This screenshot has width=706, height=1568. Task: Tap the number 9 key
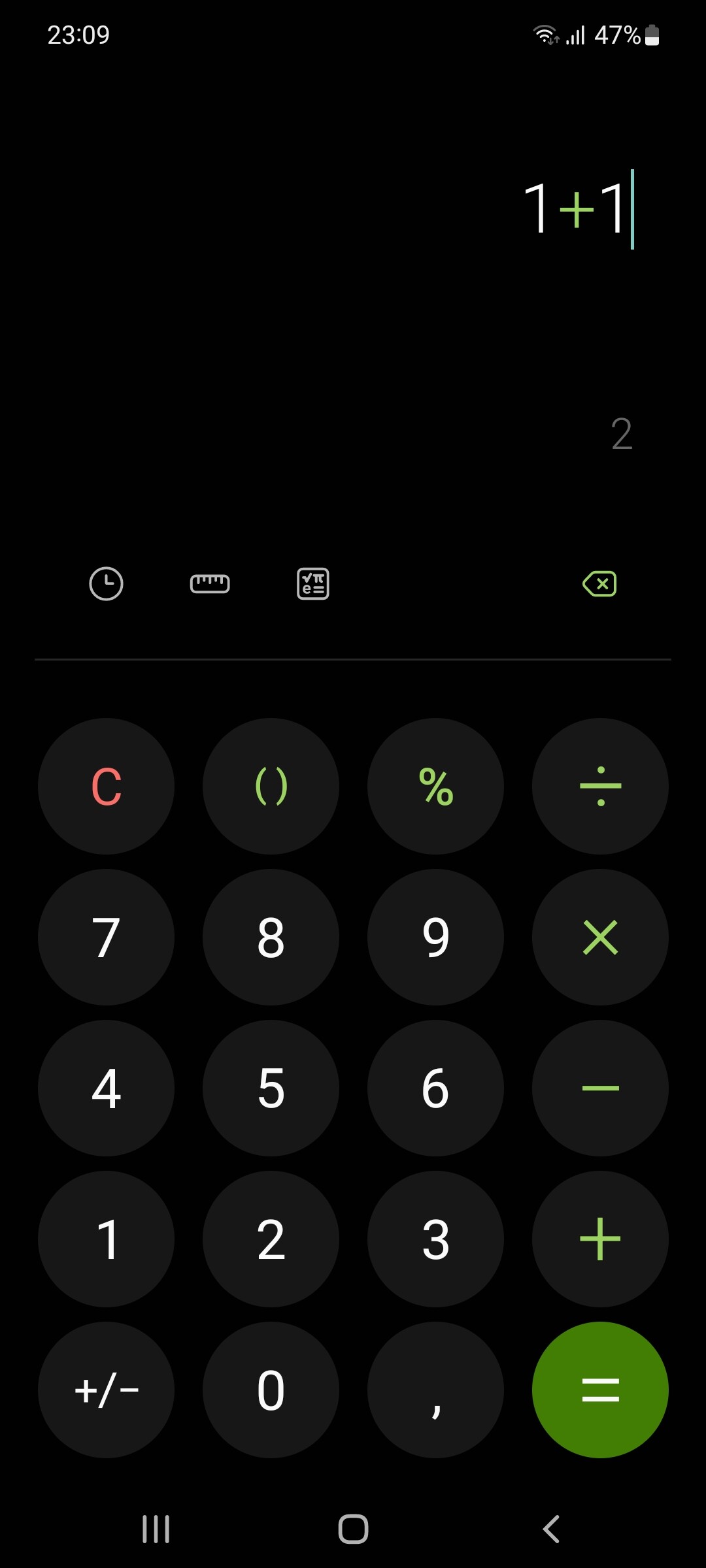pyautogui.click(x=435, y=937)
